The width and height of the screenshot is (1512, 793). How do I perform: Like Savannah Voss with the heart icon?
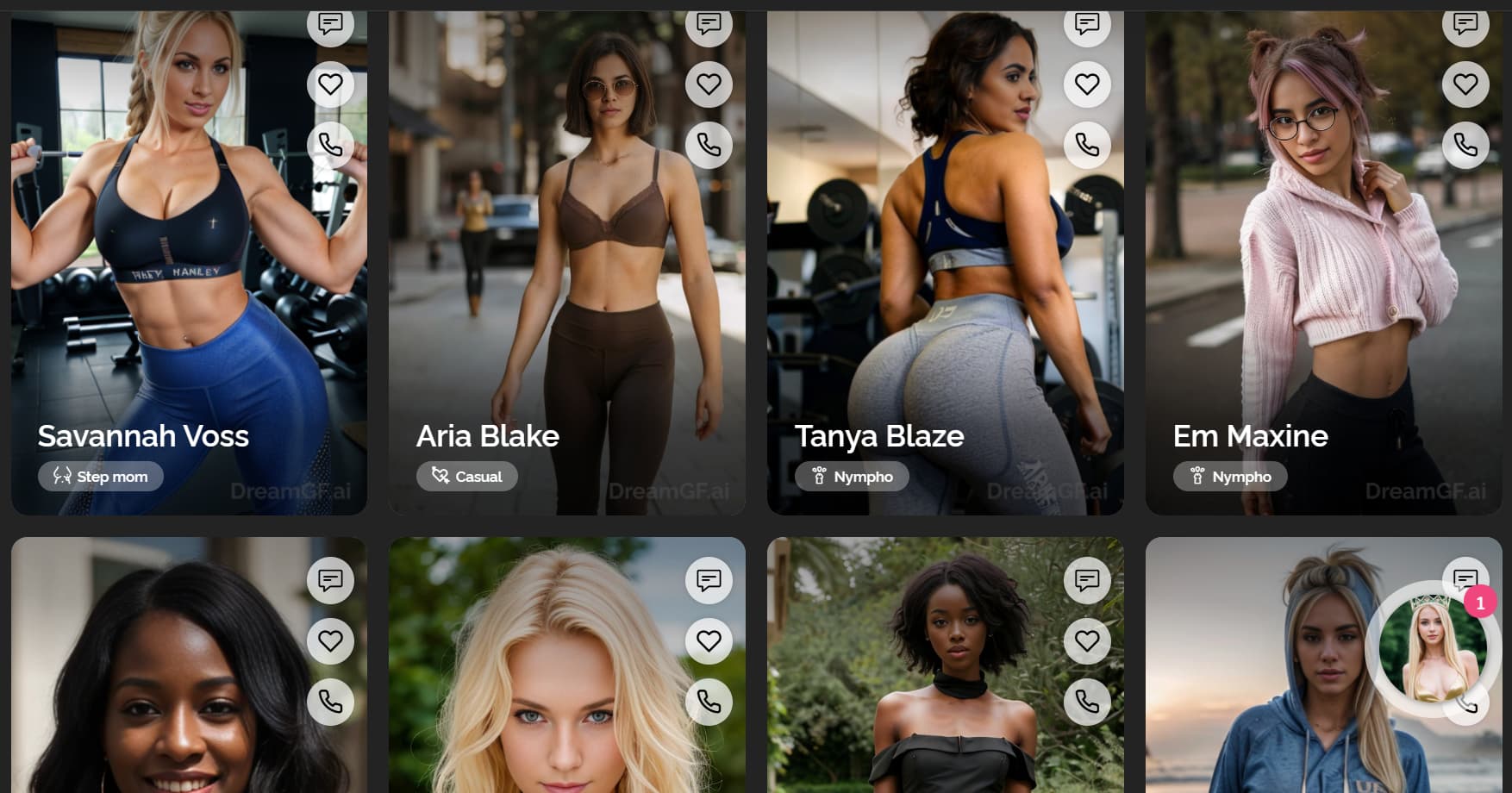tap(330, 84)
